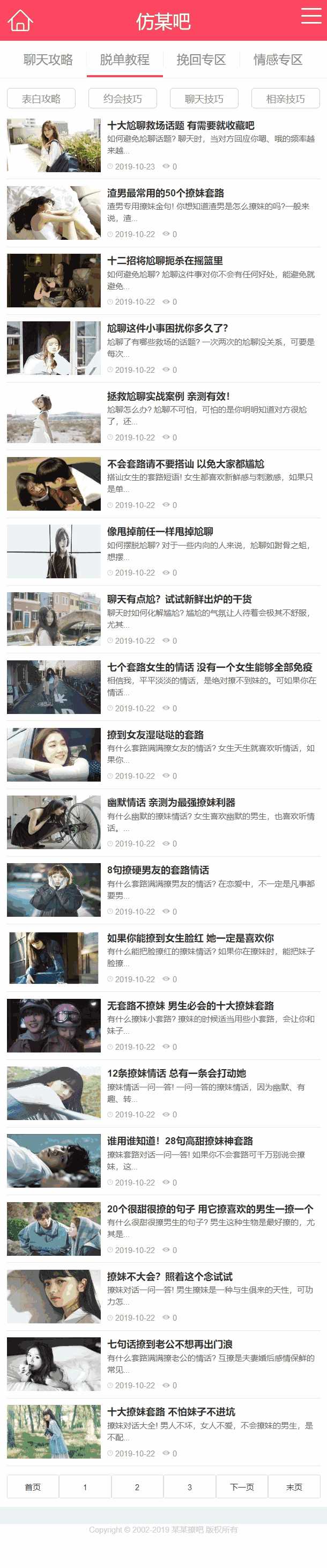Select the 相亲技巧 chip
327x1568 pixels.
286,99
